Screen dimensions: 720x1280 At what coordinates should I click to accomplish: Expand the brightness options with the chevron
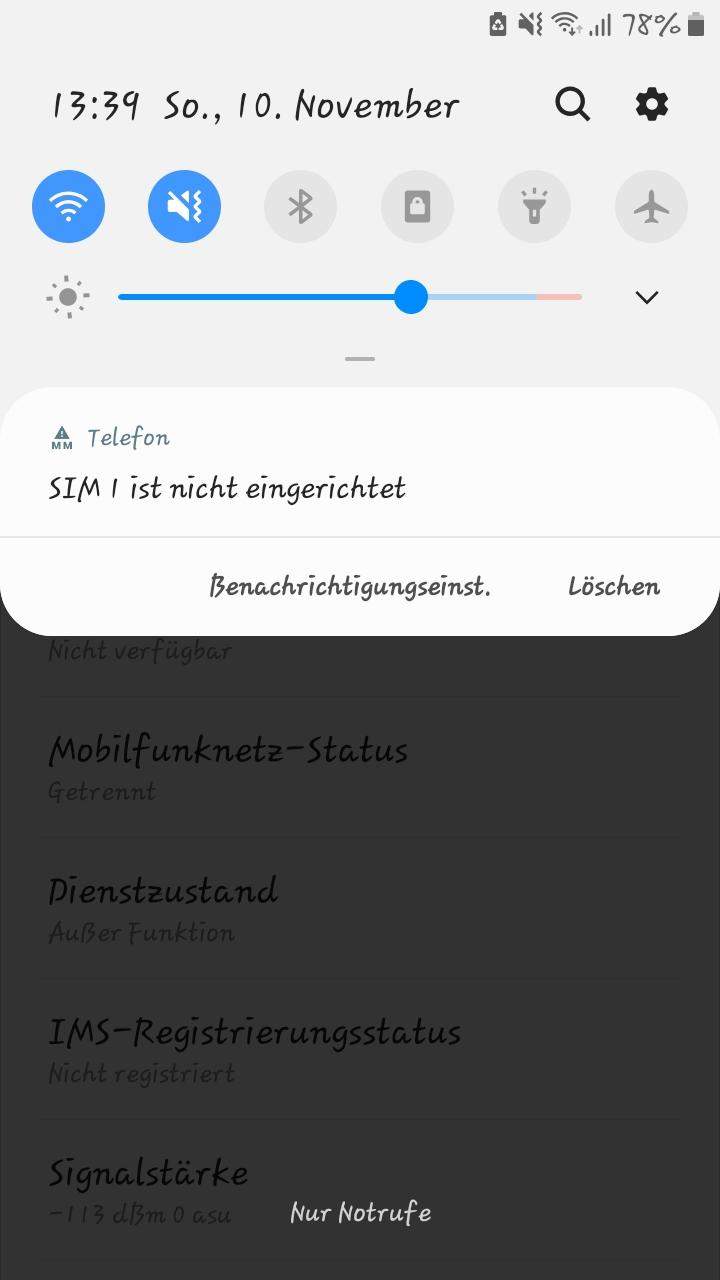click(x=647, y=296)
